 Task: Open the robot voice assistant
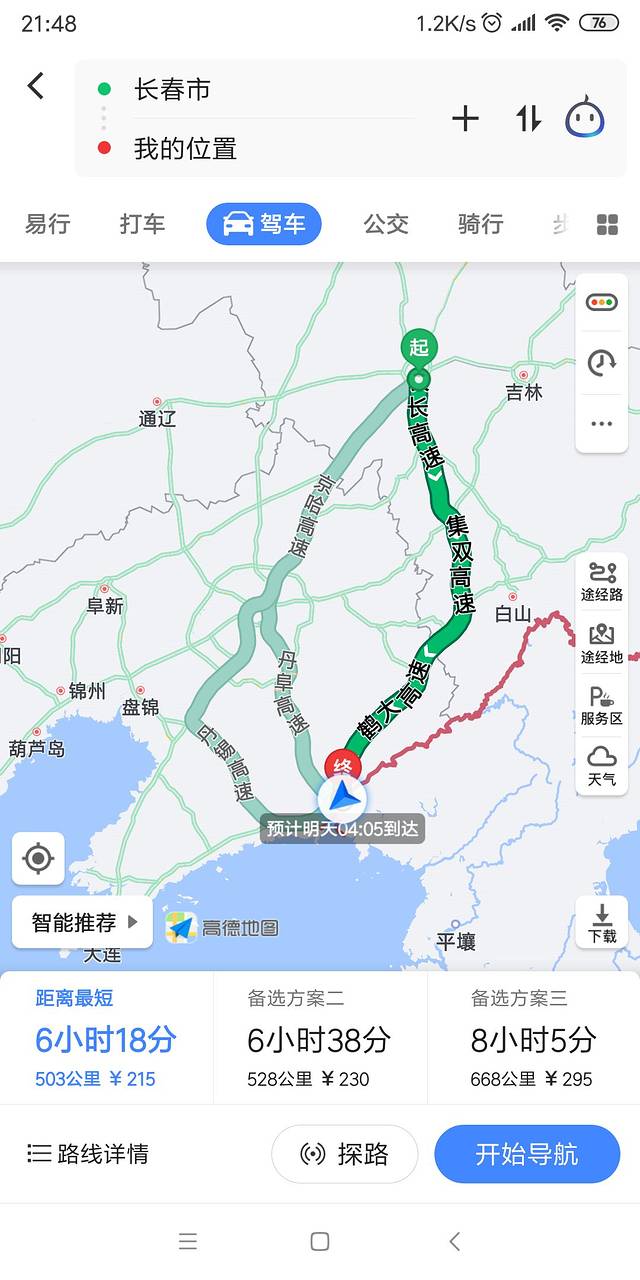tap(585, 119)
